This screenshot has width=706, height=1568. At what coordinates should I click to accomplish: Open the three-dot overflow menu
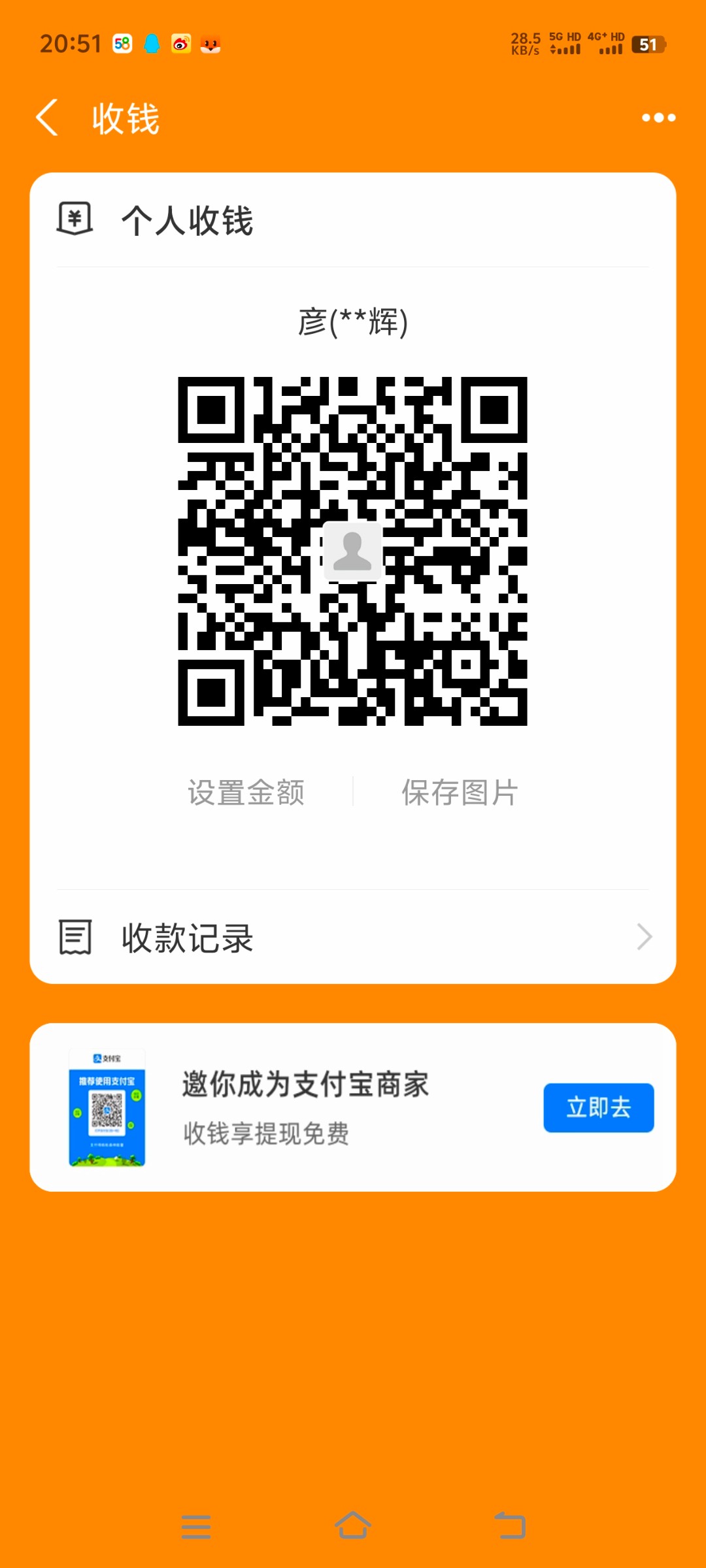click(658, 118)
